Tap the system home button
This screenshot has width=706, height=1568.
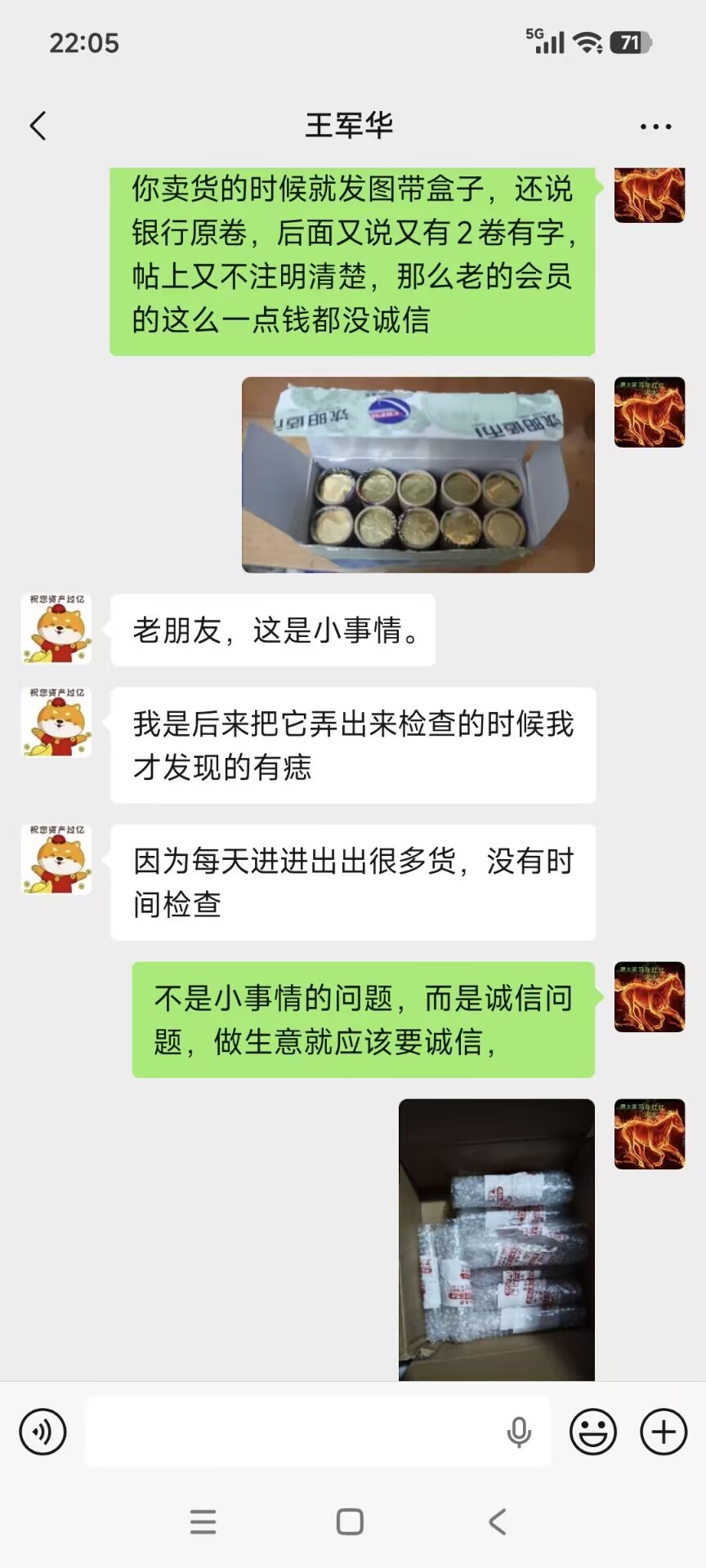(x=350, y=1521)
